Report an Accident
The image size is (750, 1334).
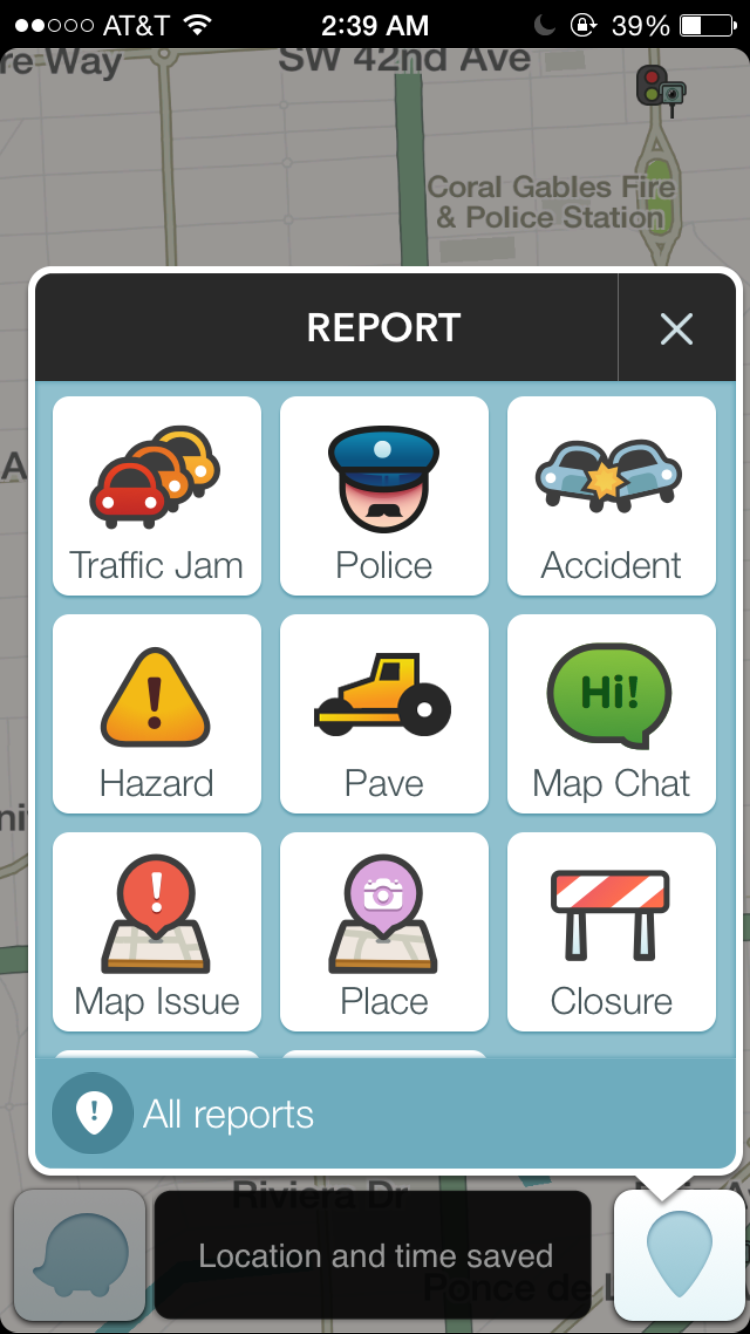pos(611,496)
